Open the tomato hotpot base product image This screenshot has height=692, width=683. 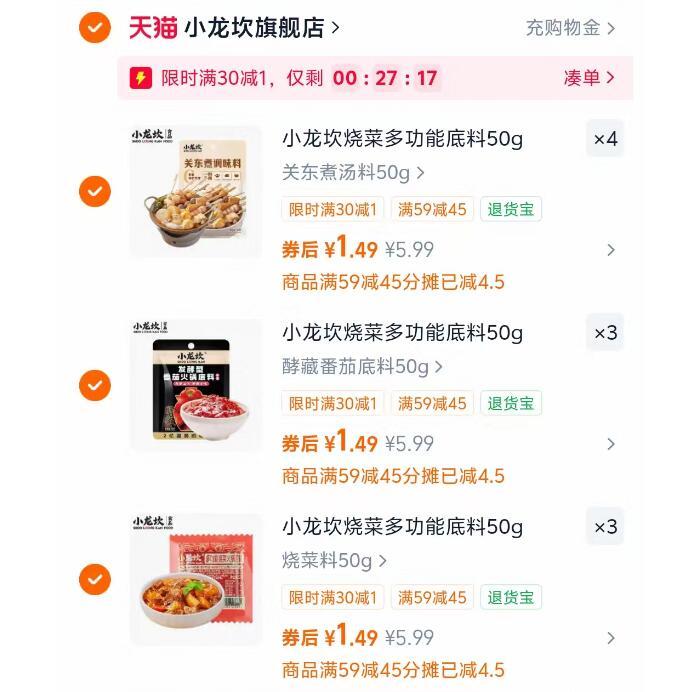(x=196, y=384)
